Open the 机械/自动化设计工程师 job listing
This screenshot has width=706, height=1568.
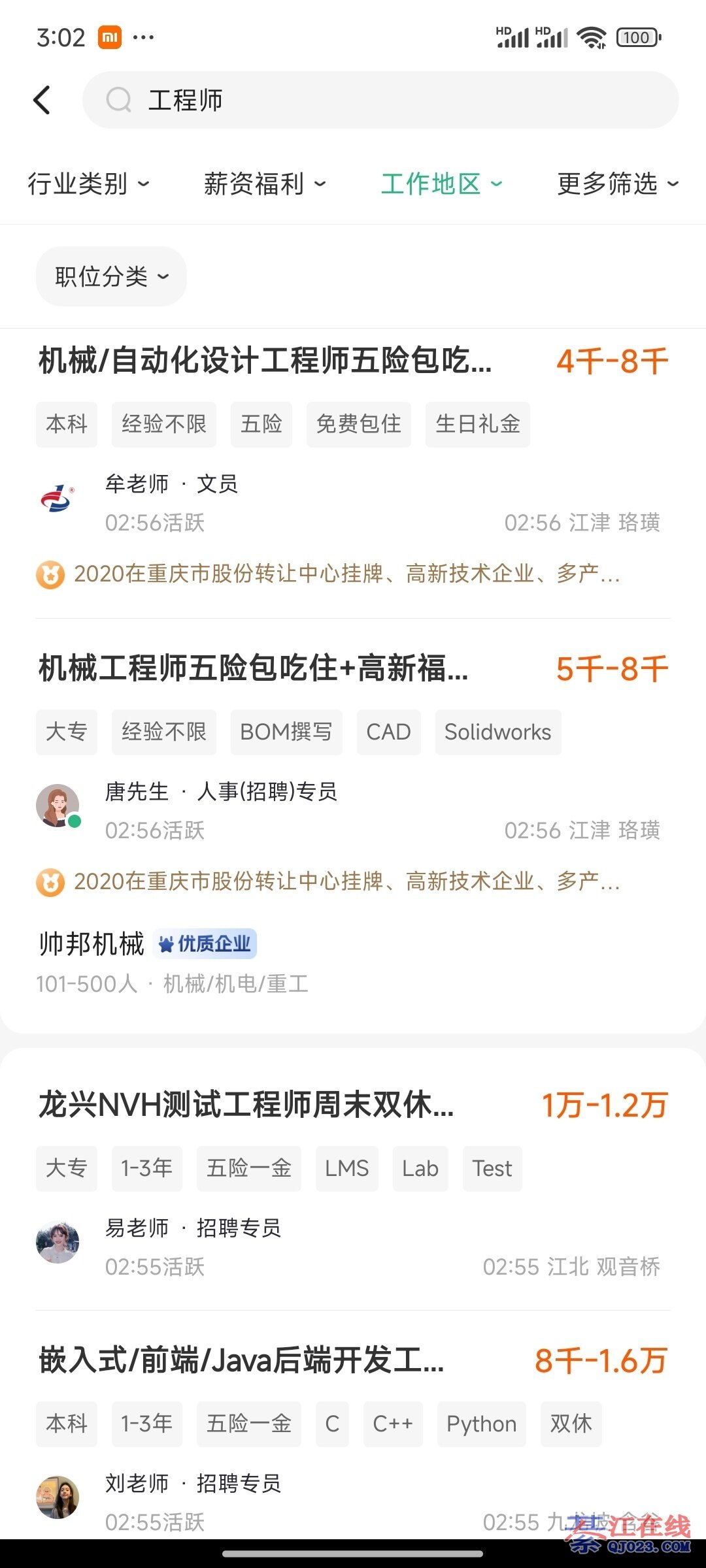265,361
